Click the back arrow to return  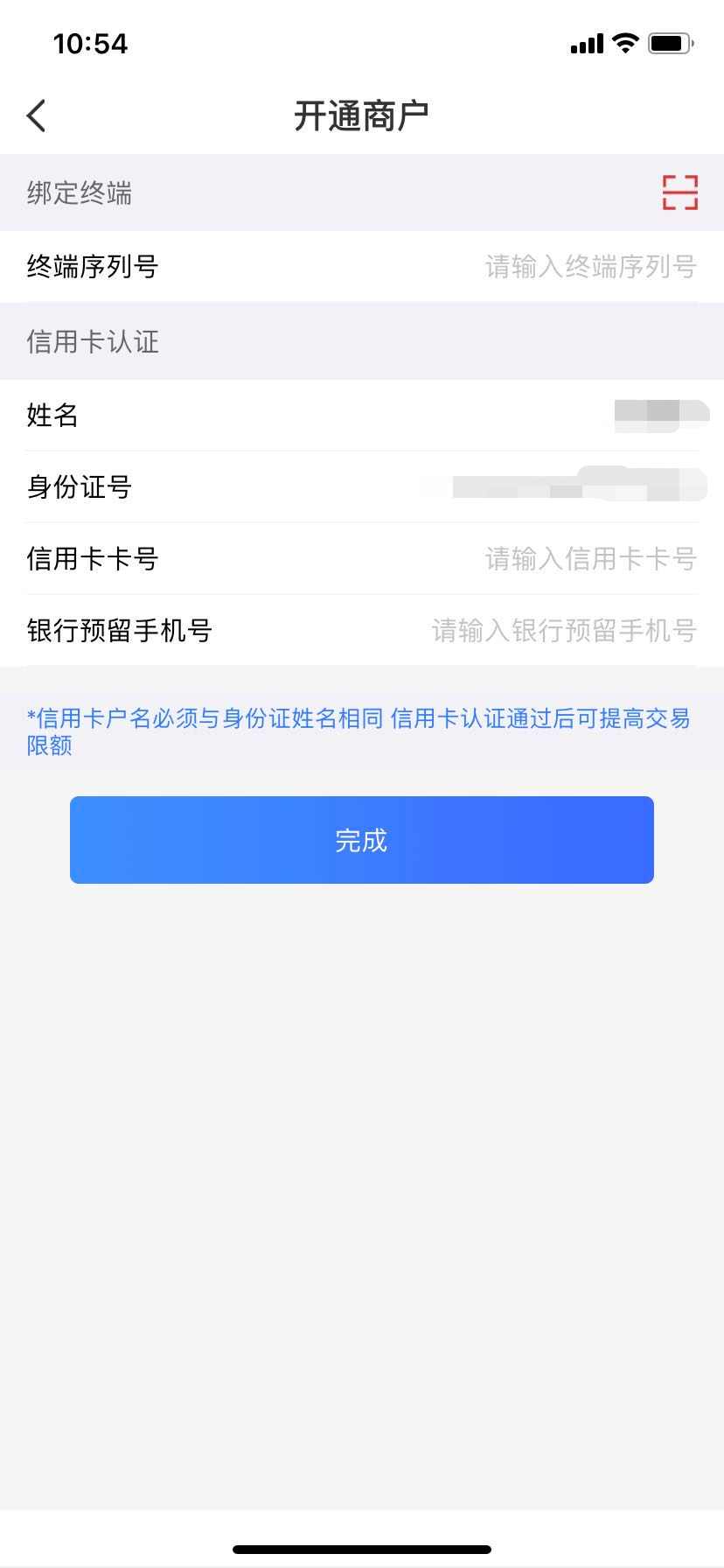(x=36, y=115)
